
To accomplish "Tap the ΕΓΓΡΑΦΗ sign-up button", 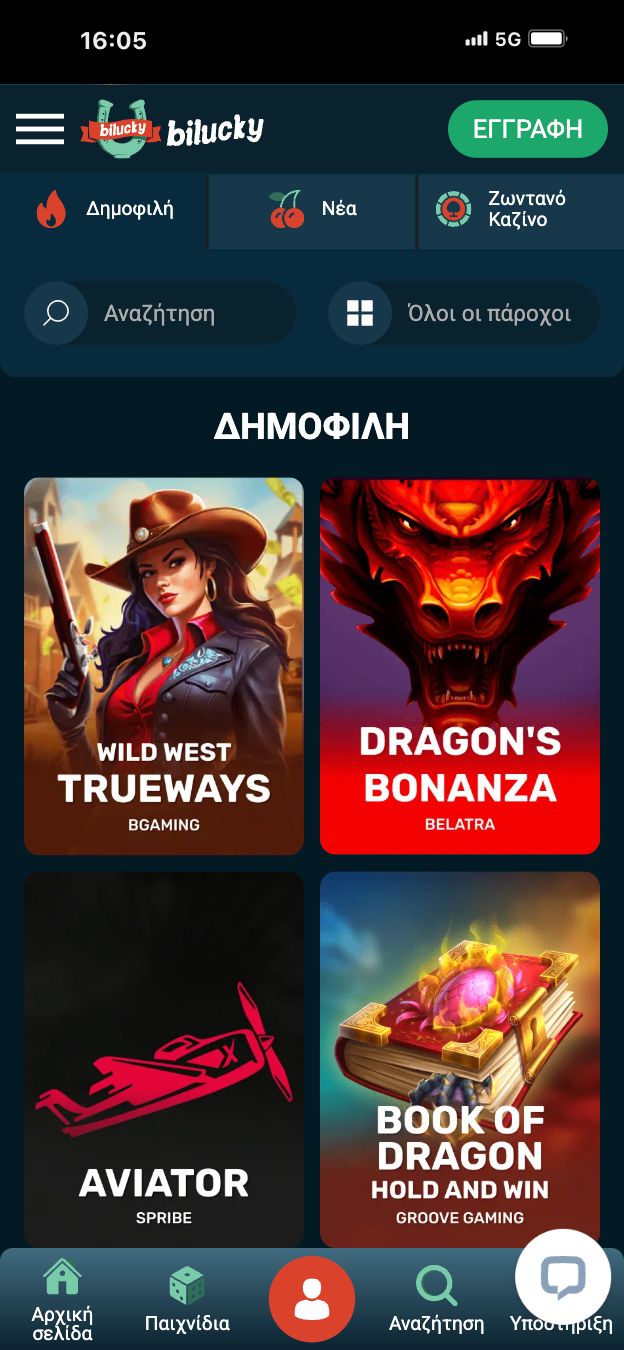I will (527, 129).
